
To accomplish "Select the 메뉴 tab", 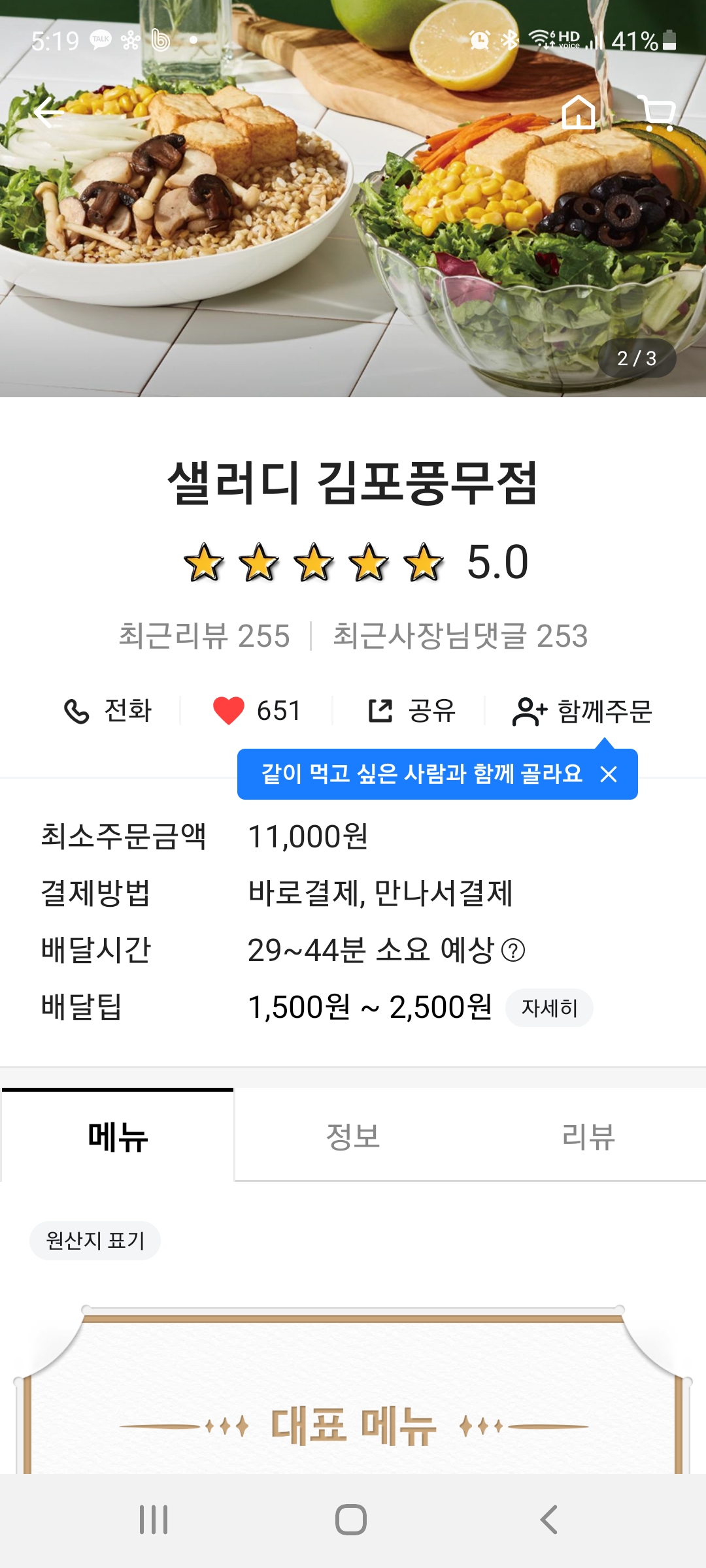I will [118, 1136].
